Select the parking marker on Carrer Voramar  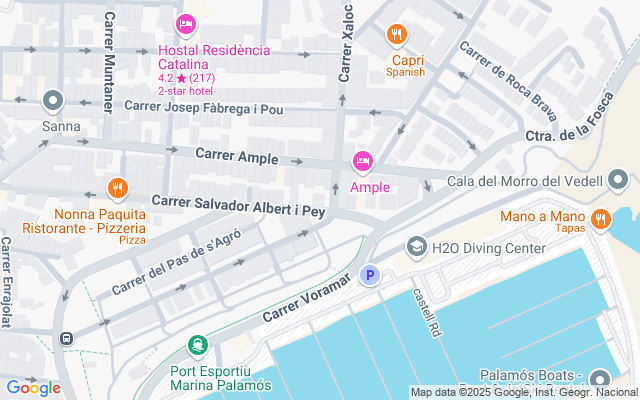tap(370, 275)
